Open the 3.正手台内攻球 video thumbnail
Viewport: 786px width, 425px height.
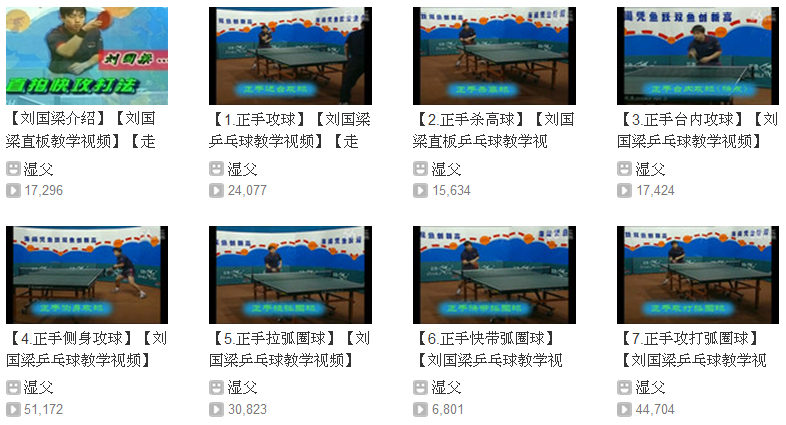pos(698,56)
